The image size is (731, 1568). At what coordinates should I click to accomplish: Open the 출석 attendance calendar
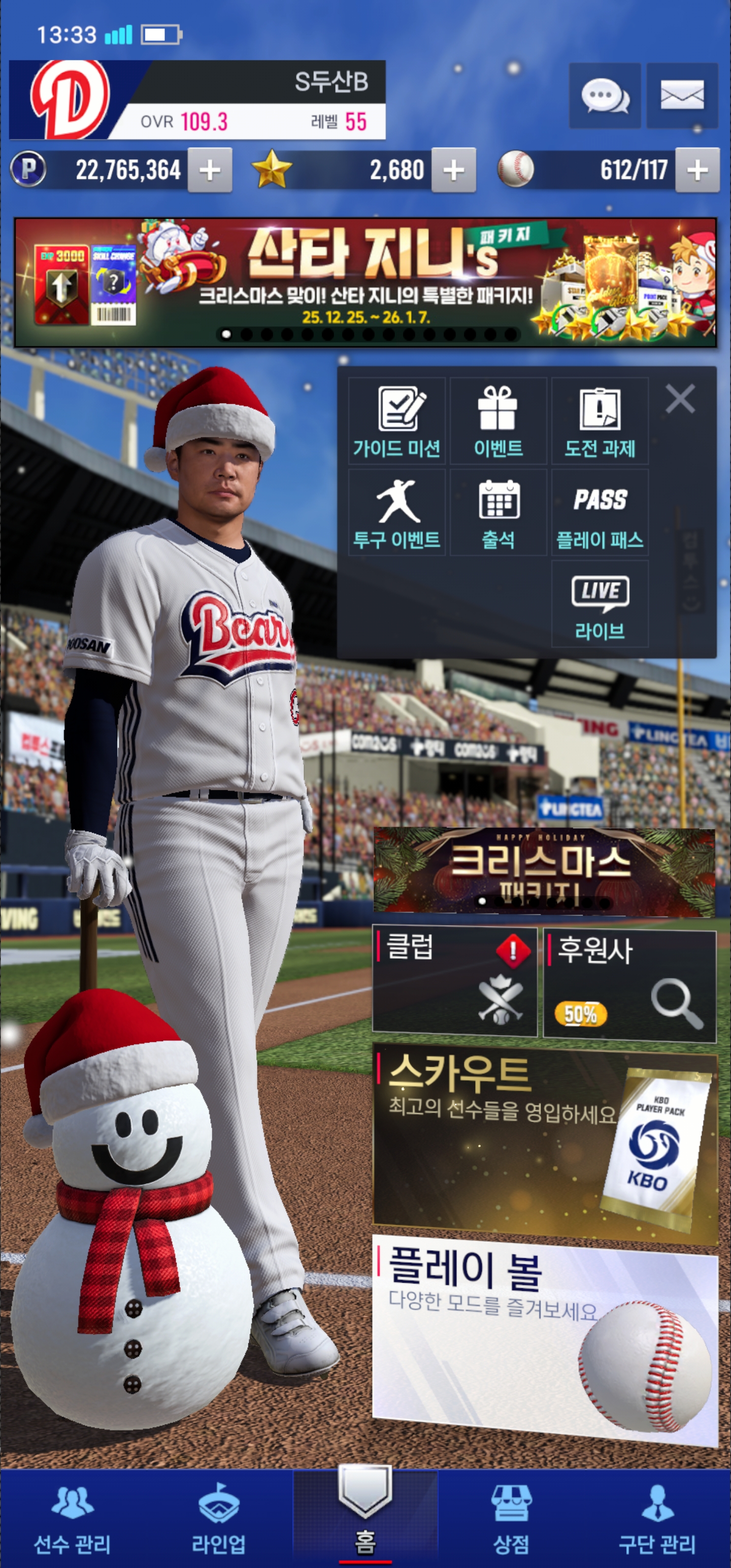(x=498, y=512)
